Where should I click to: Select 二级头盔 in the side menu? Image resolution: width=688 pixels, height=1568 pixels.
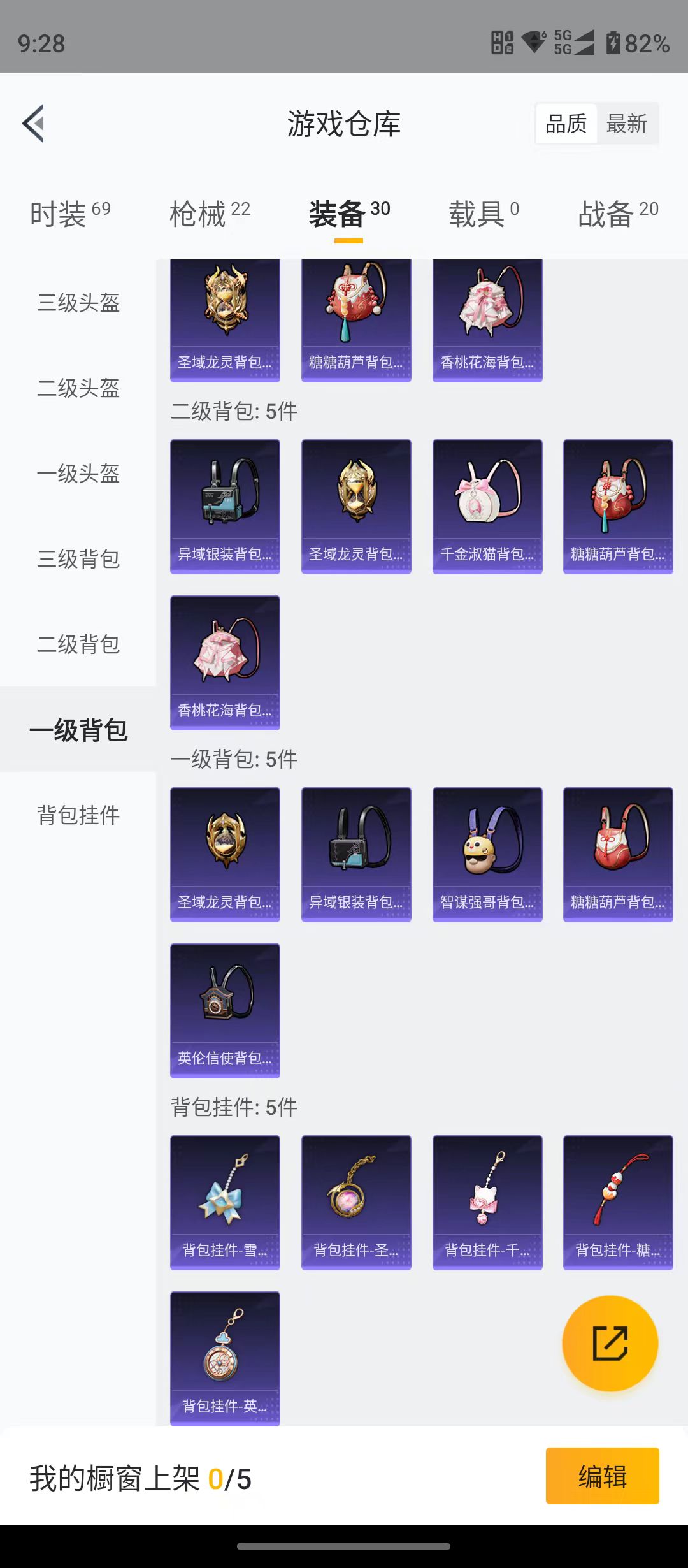(x=78, y=388)
